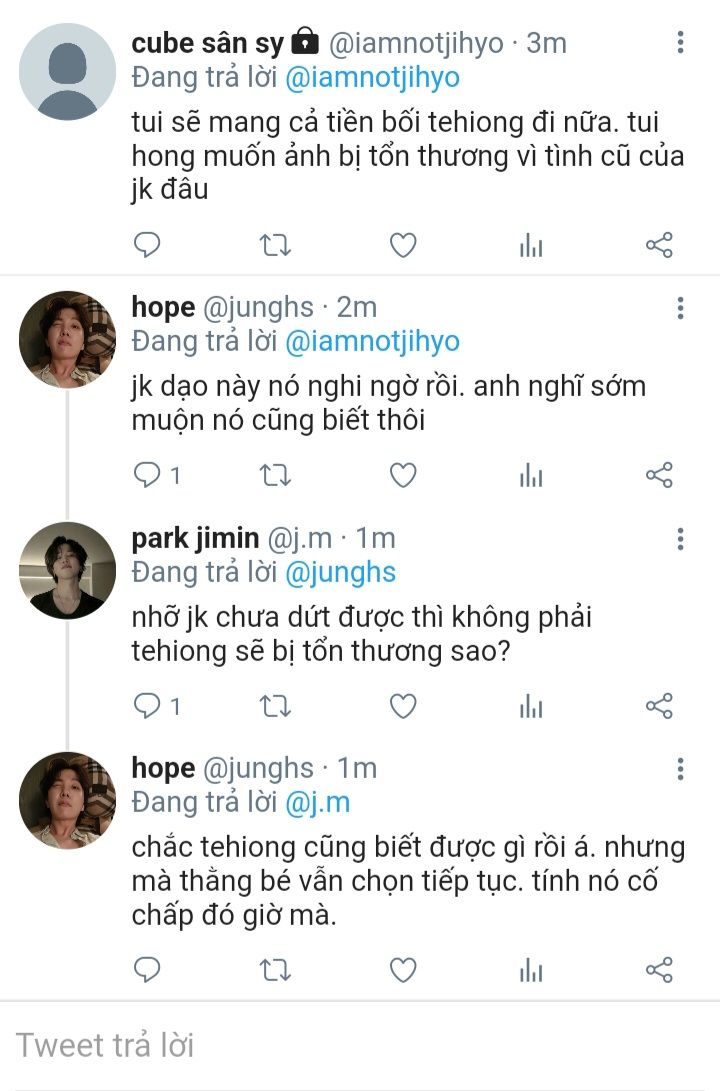This screenshot has width=720, height=1091.
Task: Open overflow menu on park jimin's tweet
Action: click(680, 539)
